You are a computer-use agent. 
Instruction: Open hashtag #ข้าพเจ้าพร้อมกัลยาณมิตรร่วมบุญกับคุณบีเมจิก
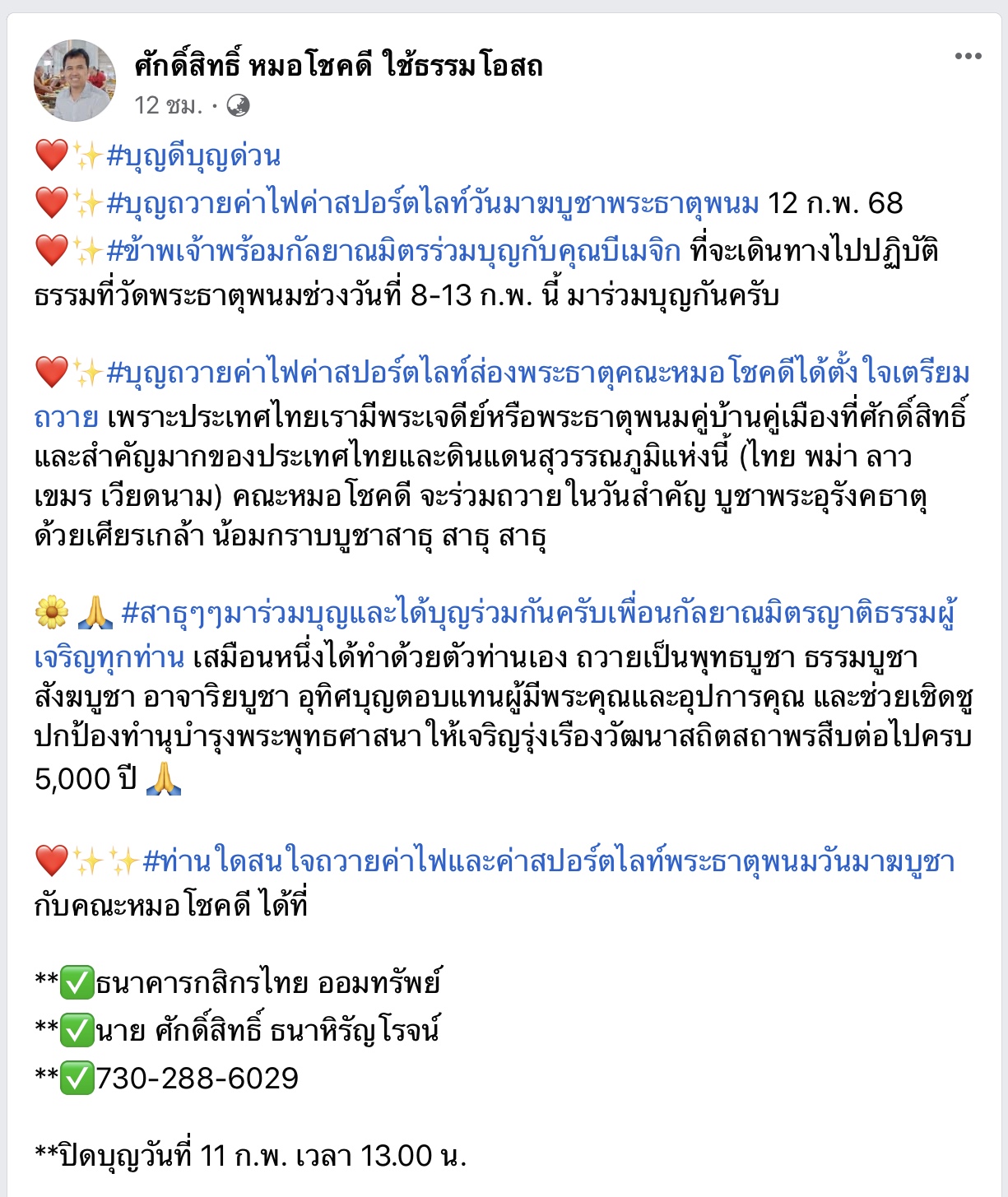(x=393, y=251)
